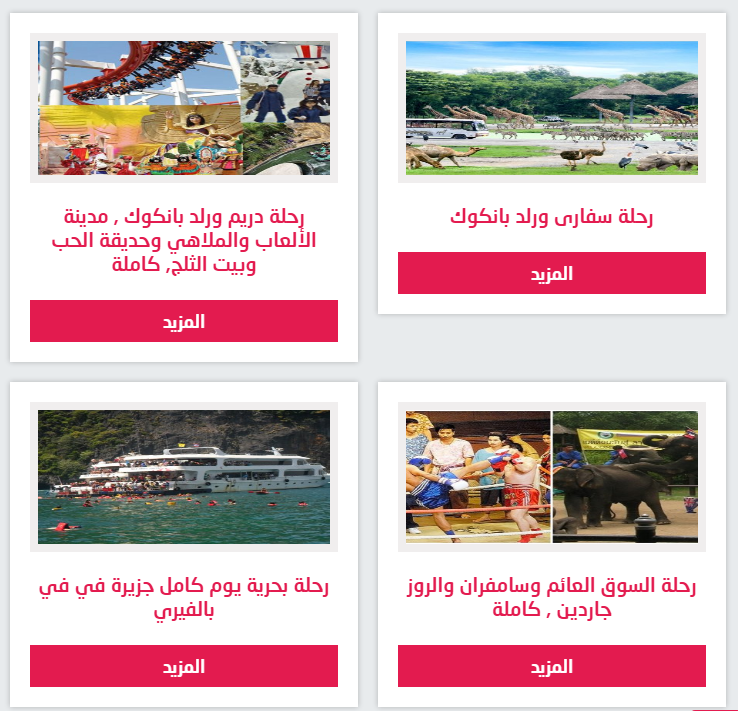
Task: Open the floating market trip photo
Action: tap(551, 477)
